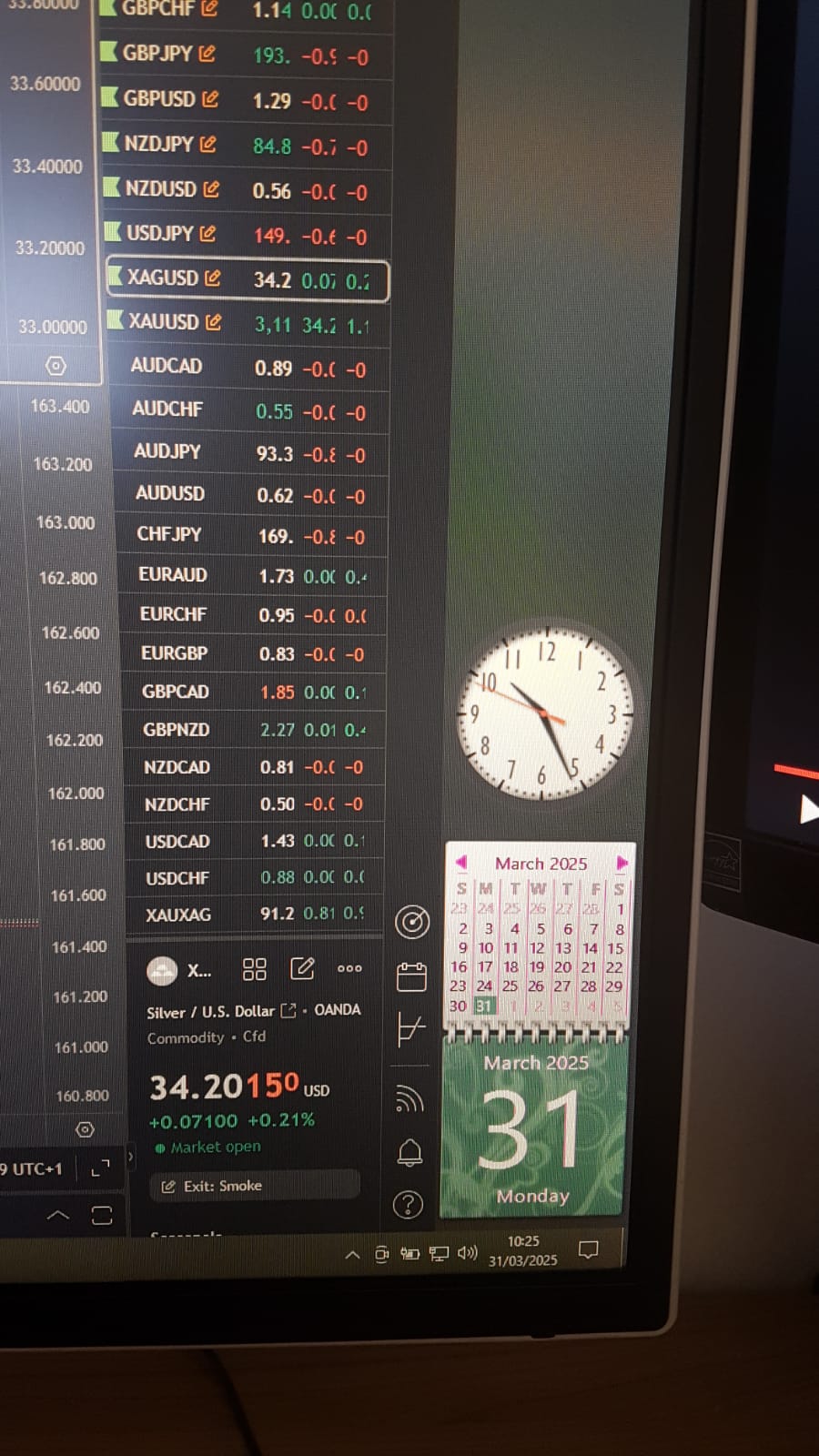The image size is (819, 1456).
Task: Open the help question mark icon
Action: point(408,1205)
